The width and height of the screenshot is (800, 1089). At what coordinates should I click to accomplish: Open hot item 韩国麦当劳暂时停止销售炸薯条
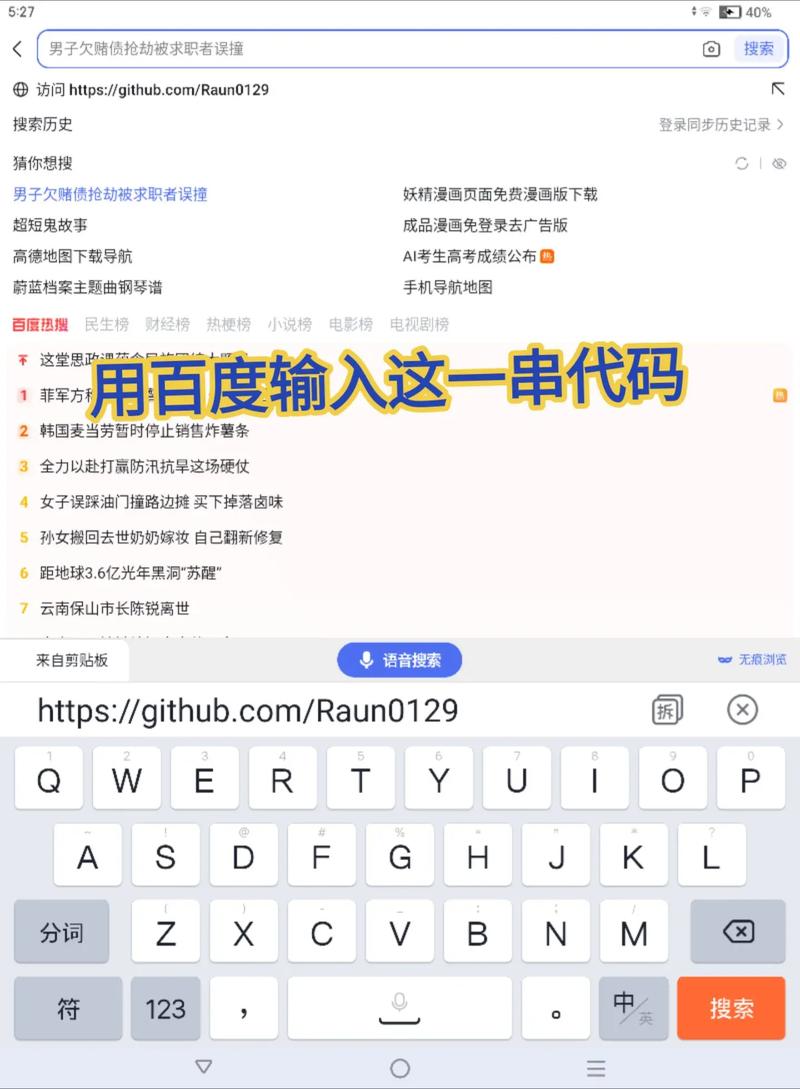point(144,431)
